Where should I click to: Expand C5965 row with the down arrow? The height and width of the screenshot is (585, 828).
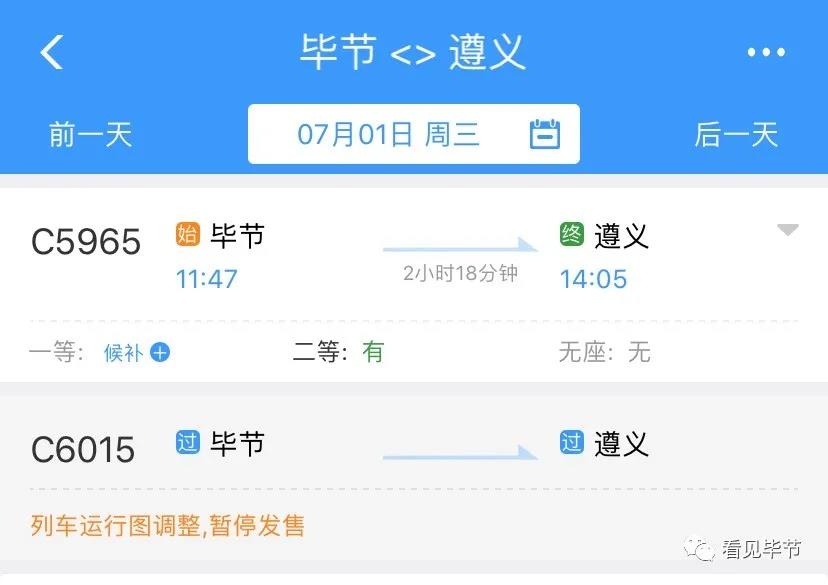(788, 231)
